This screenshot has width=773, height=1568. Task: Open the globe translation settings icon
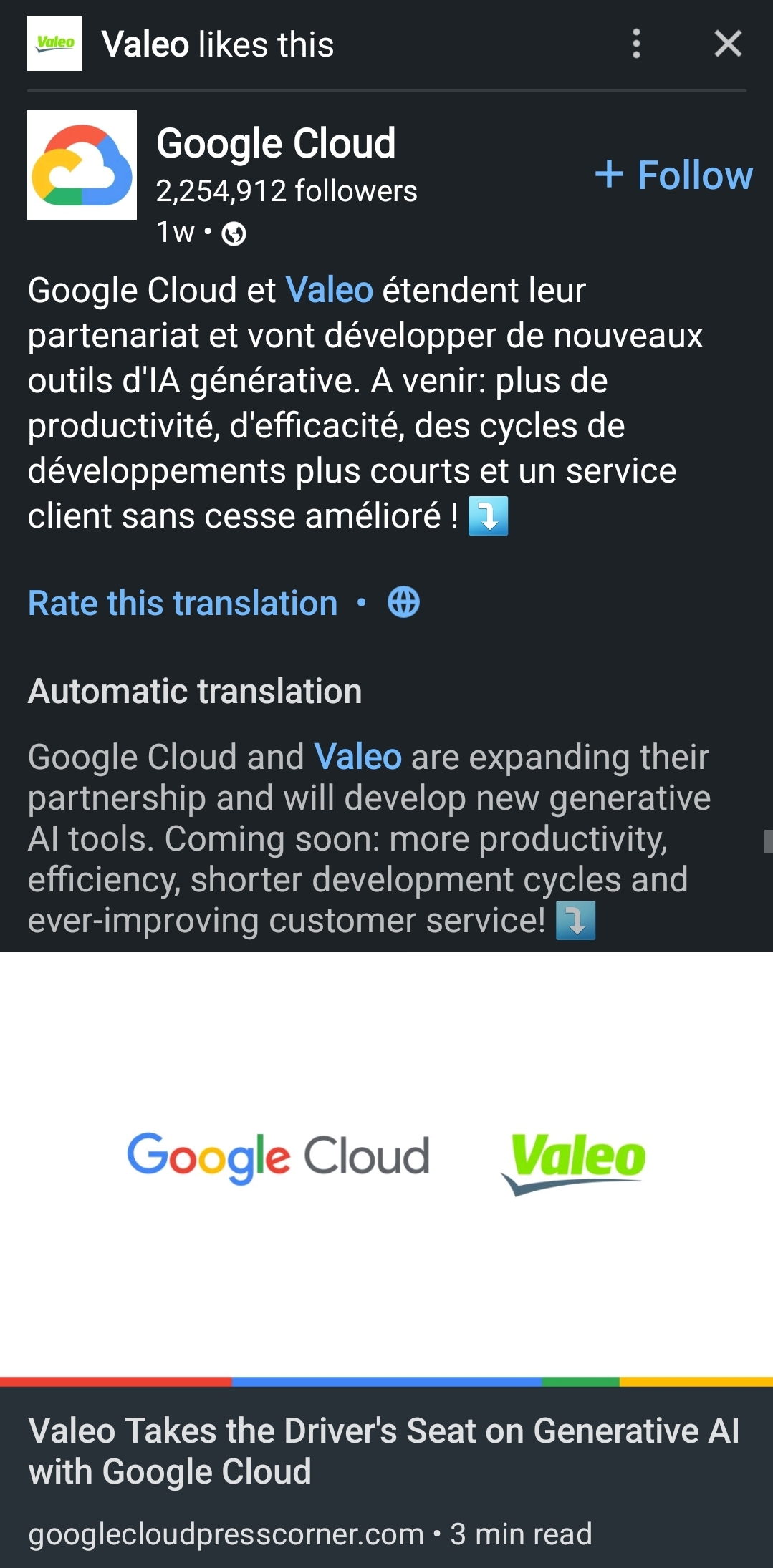(x=403, y=602)
